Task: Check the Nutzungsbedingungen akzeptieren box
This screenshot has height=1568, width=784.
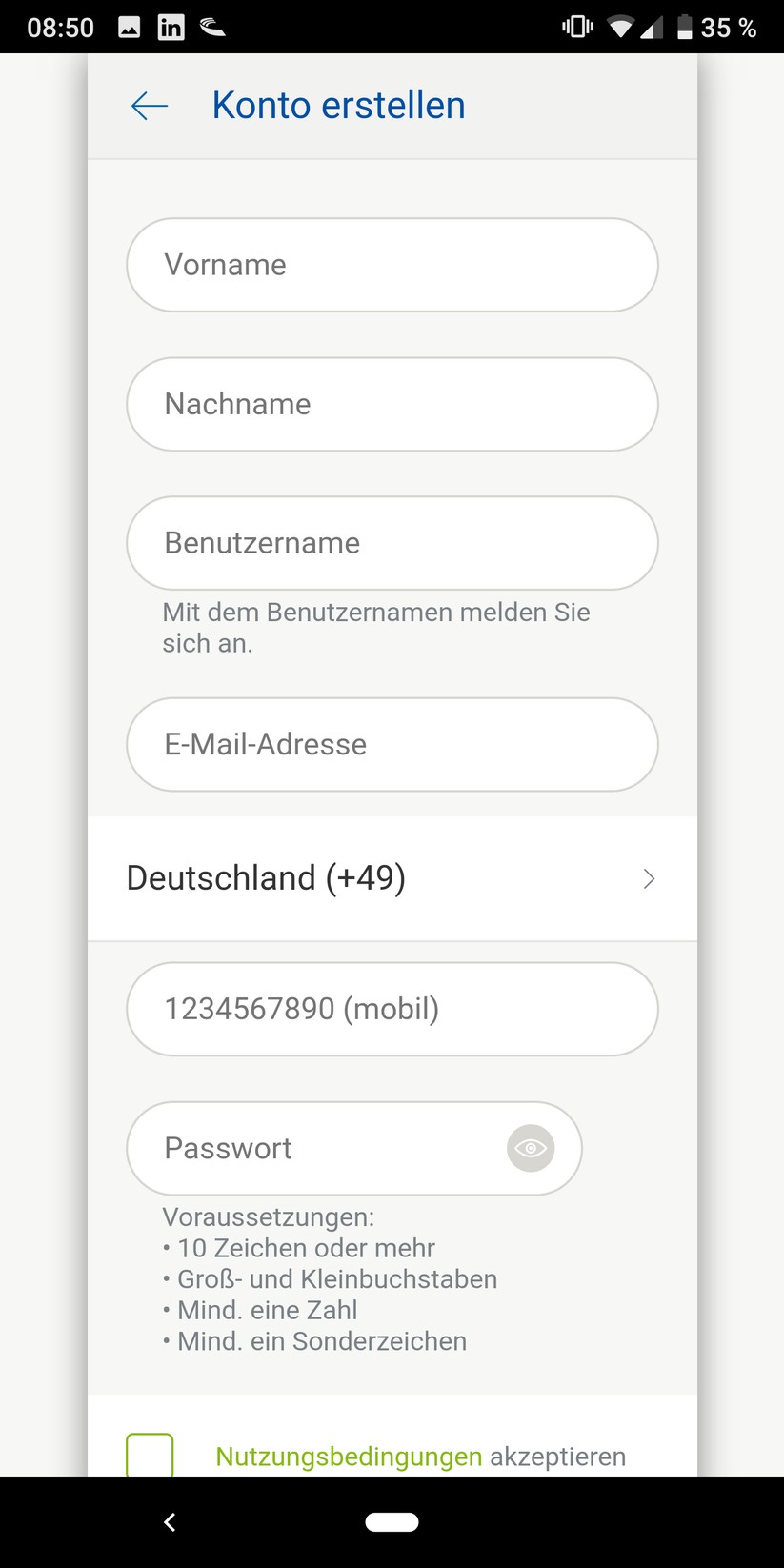Action: 150,1456
